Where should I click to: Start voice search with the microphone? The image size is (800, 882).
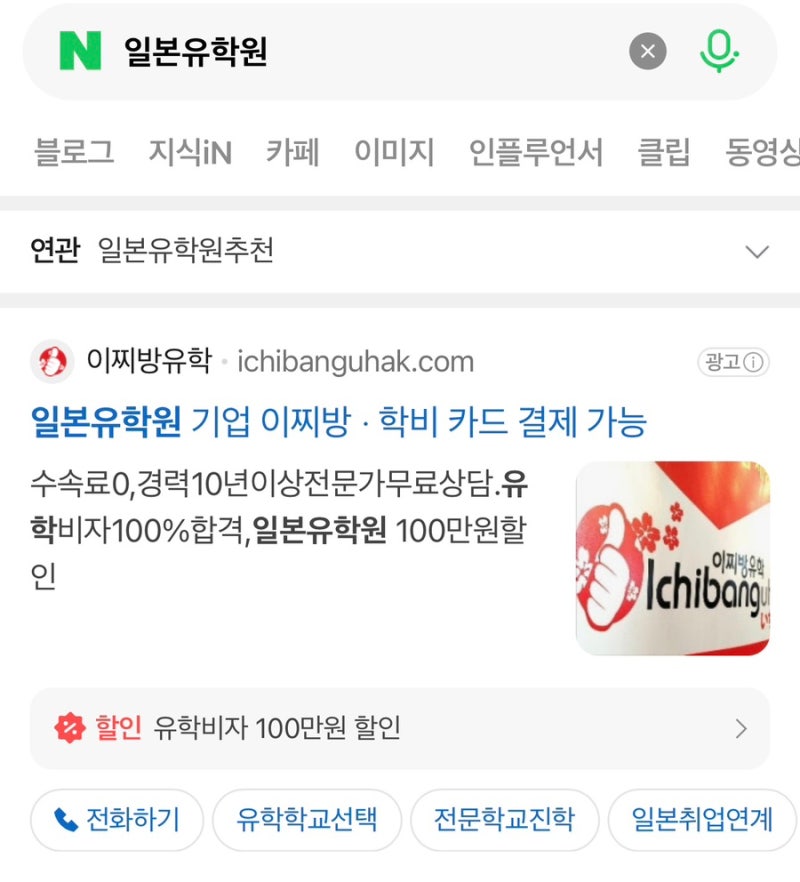[x=718, y=51]
